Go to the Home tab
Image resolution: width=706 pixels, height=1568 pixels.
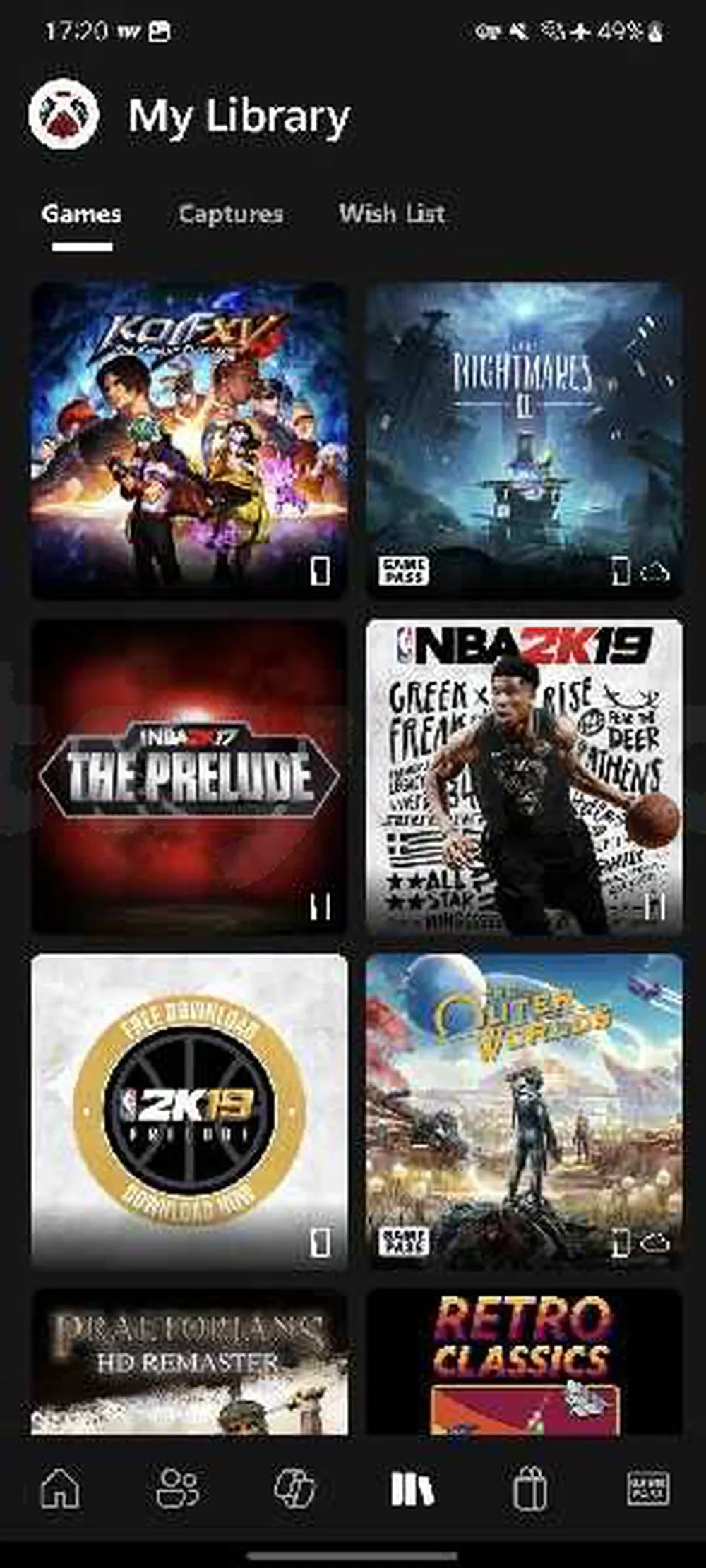(61, 1488)
